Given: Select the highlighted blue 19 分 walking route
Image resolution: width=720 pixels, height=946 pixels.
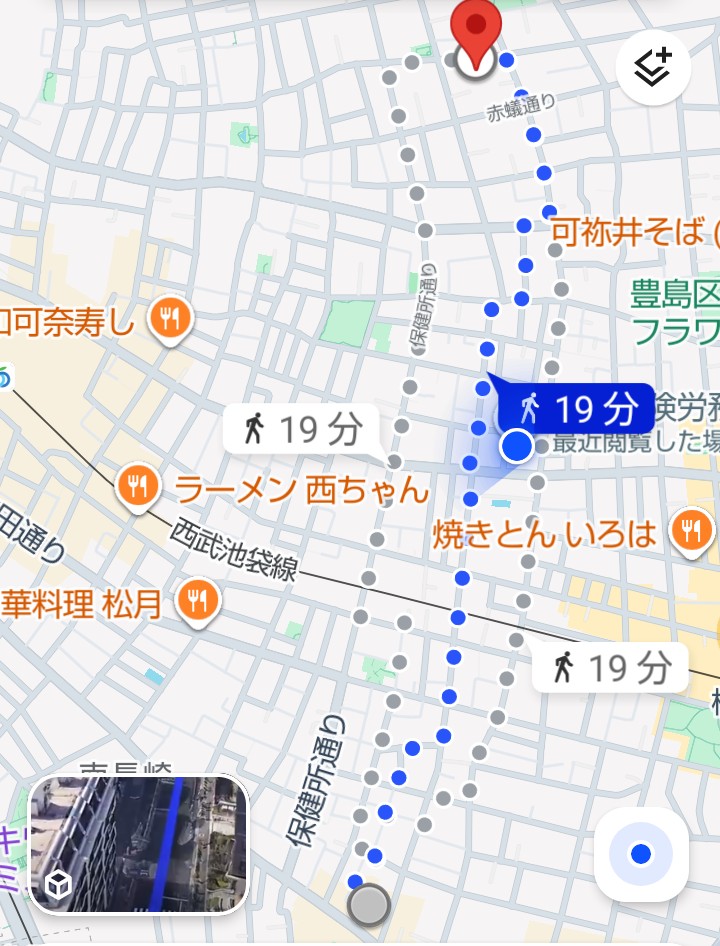Looking at the screenshot, I should (x=576, y=408).
